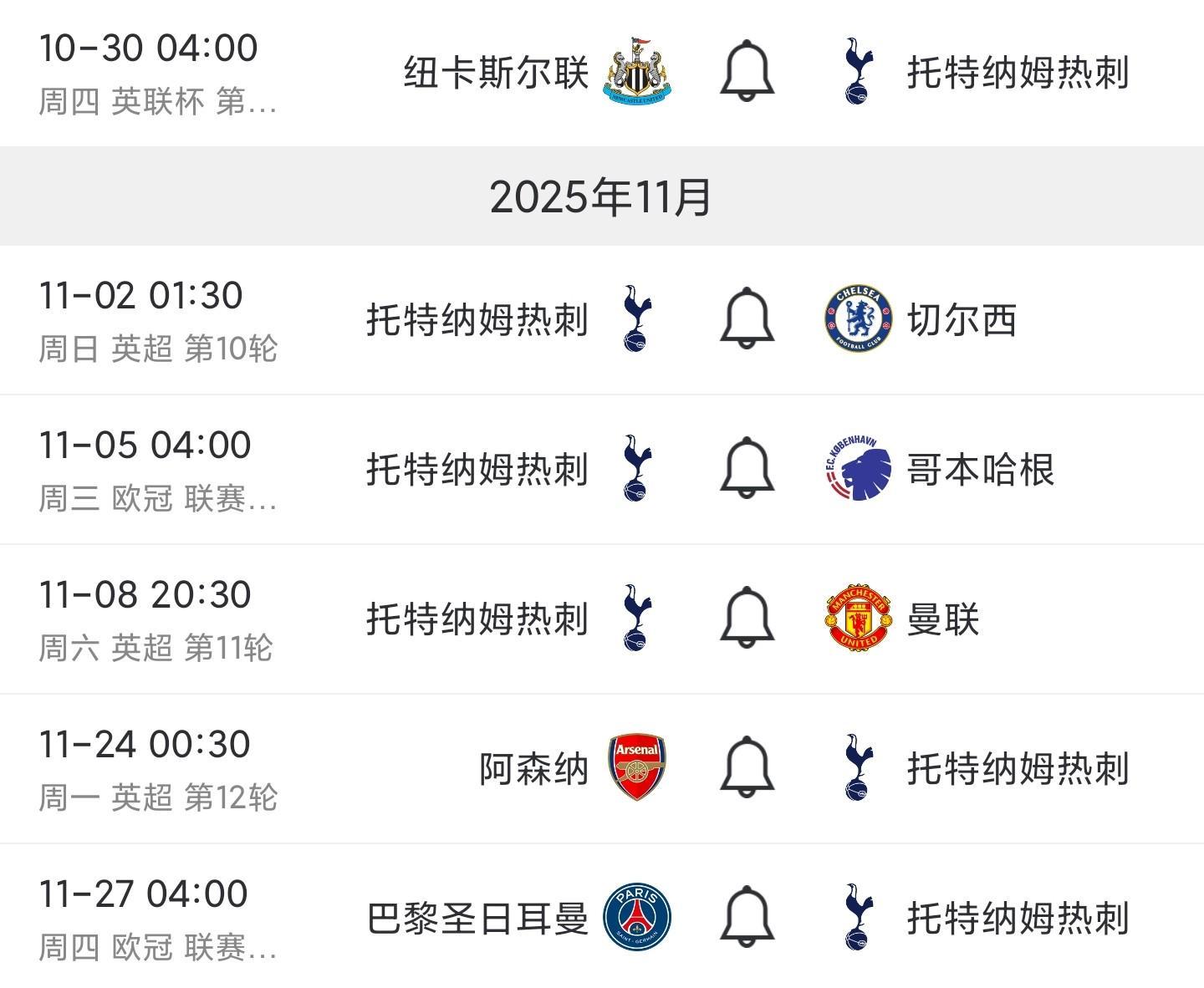View the 11-05 Tottenham vs Copenhagen fixture

pyautogui.click(x=159, y=470)
